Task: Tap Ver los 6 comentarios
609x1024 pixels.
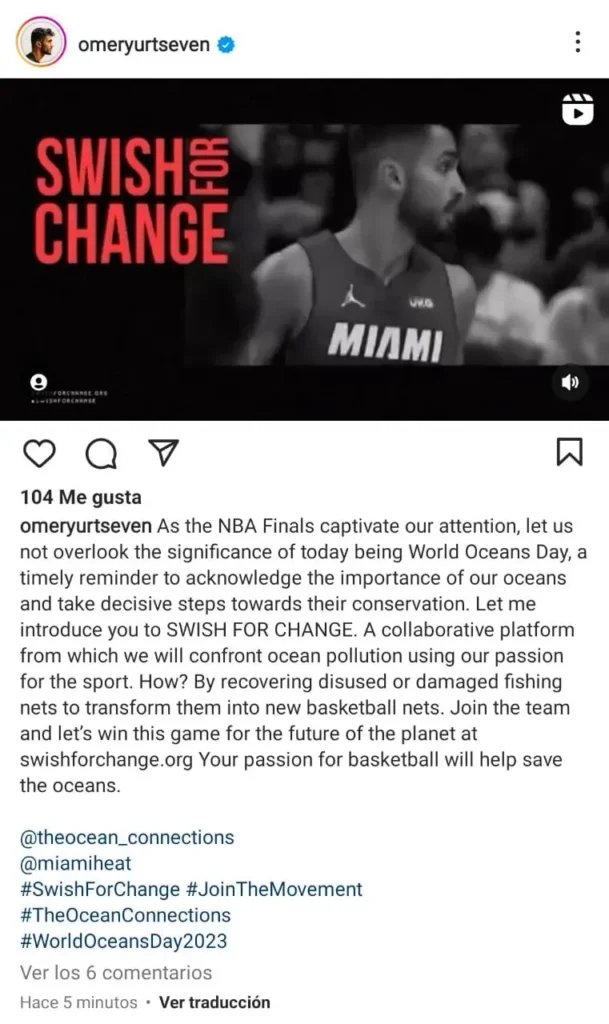Action: click(x=116, y=972)
